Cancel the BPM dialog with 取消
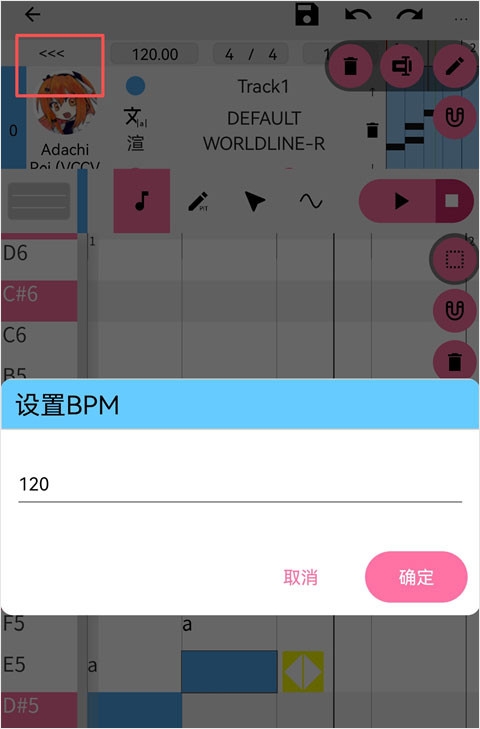Image resolution: width=480 pixels, height=729 pixels. click(x=300, y=577)
